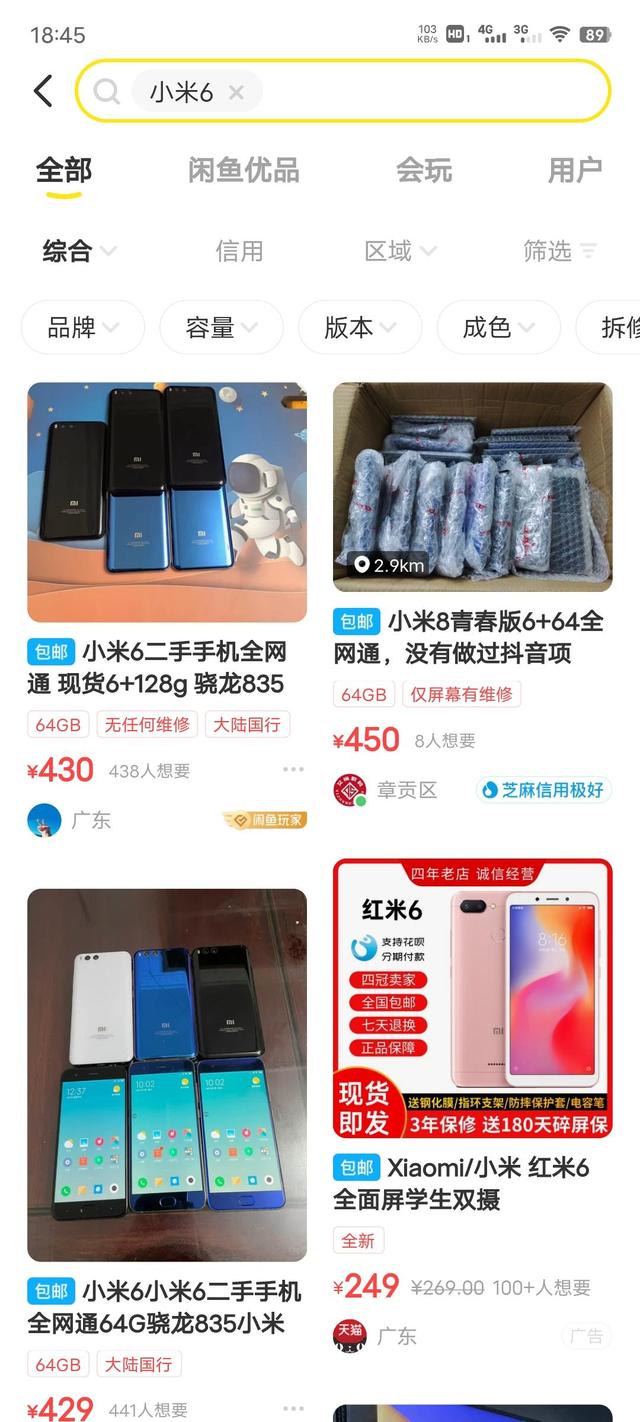Open the 筛选 filter panel
Screen dimensions: 640x1422
[560, 251]
